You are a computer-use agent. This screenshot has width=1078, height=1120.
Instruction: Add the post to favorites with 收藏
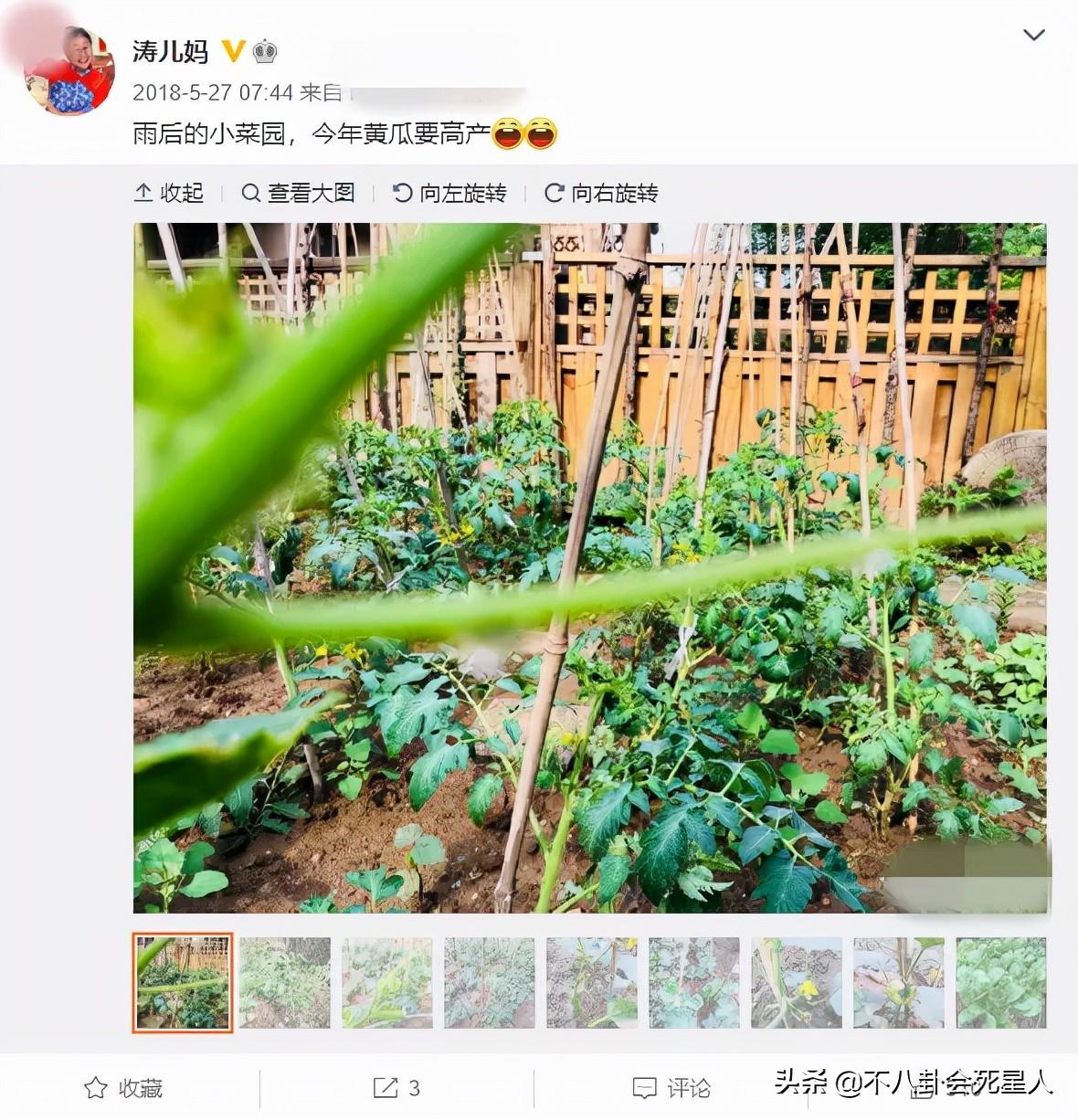pyautogui.click(x=123, y=1088)
